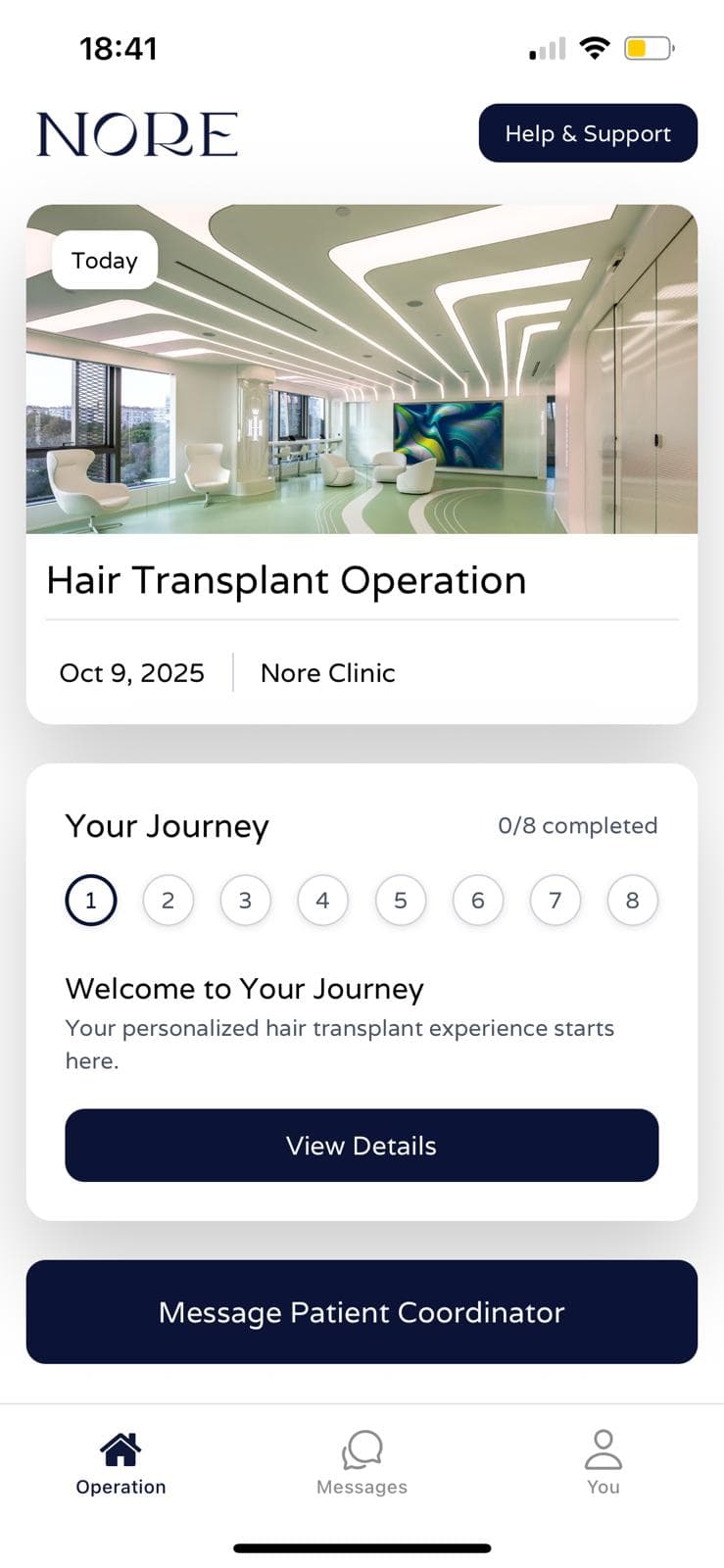Open Help & Support
This screenshot has width=724, height=1568.
point(587,133)
